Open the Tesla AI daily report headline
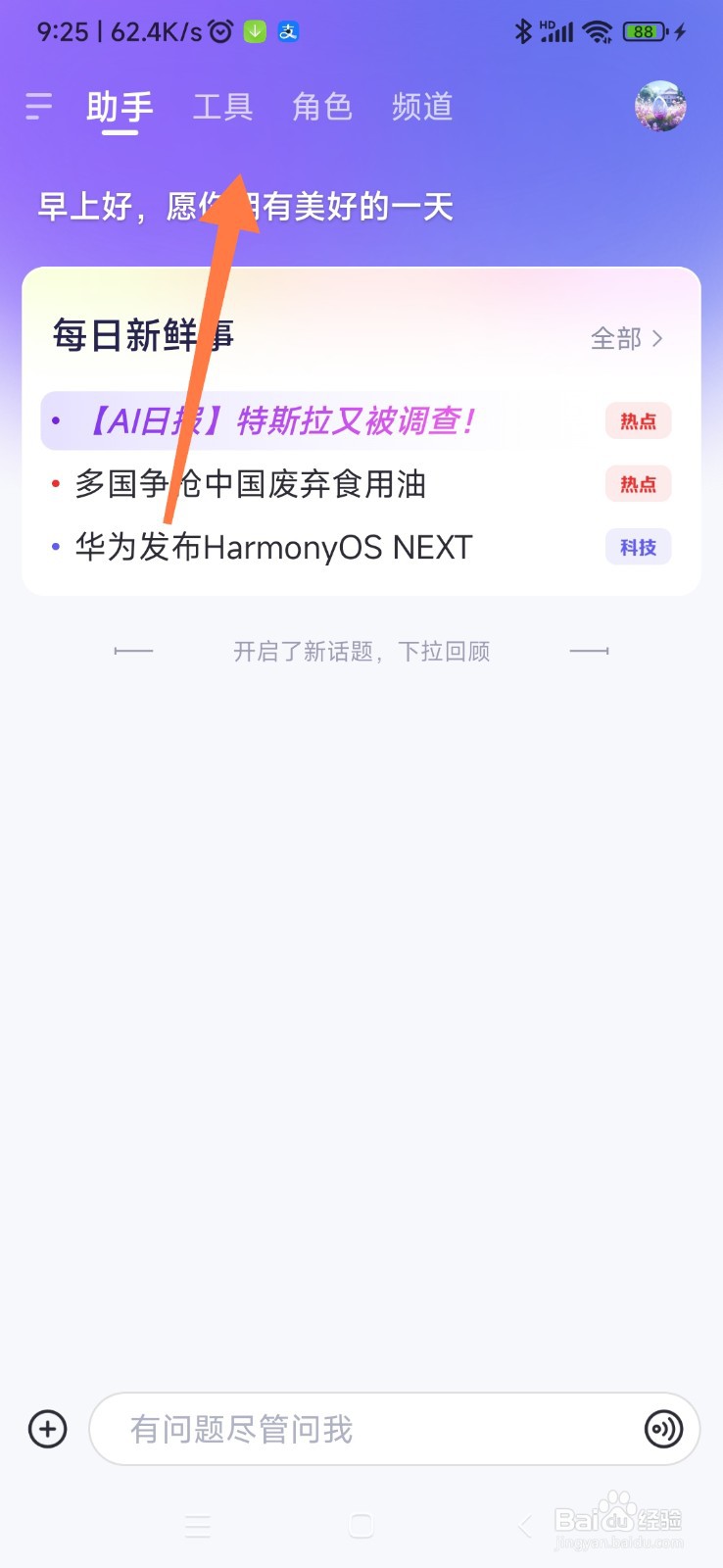Image resolution: width=723 pixels, height=1568 pixels. 278,420
